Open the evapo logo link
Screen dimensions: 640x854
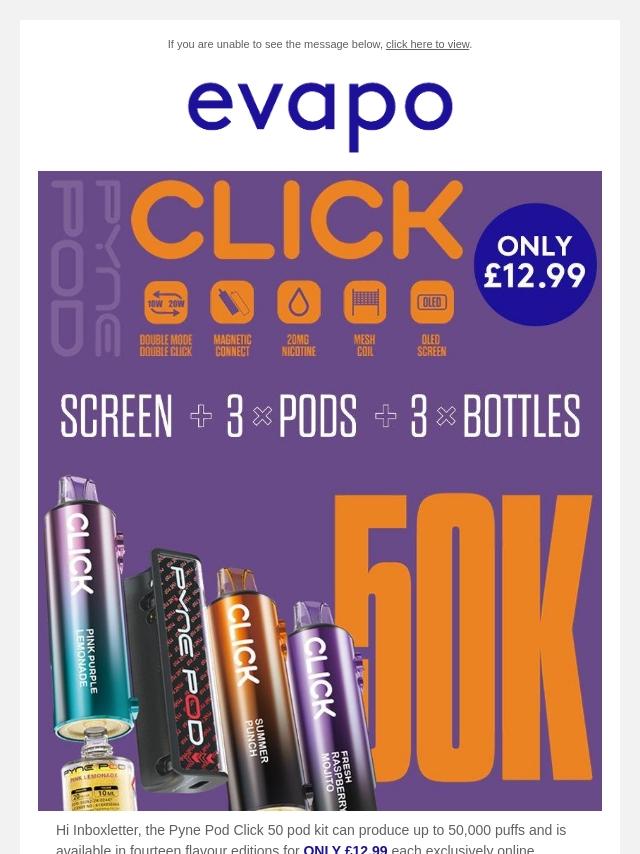[x=320, y=116]
